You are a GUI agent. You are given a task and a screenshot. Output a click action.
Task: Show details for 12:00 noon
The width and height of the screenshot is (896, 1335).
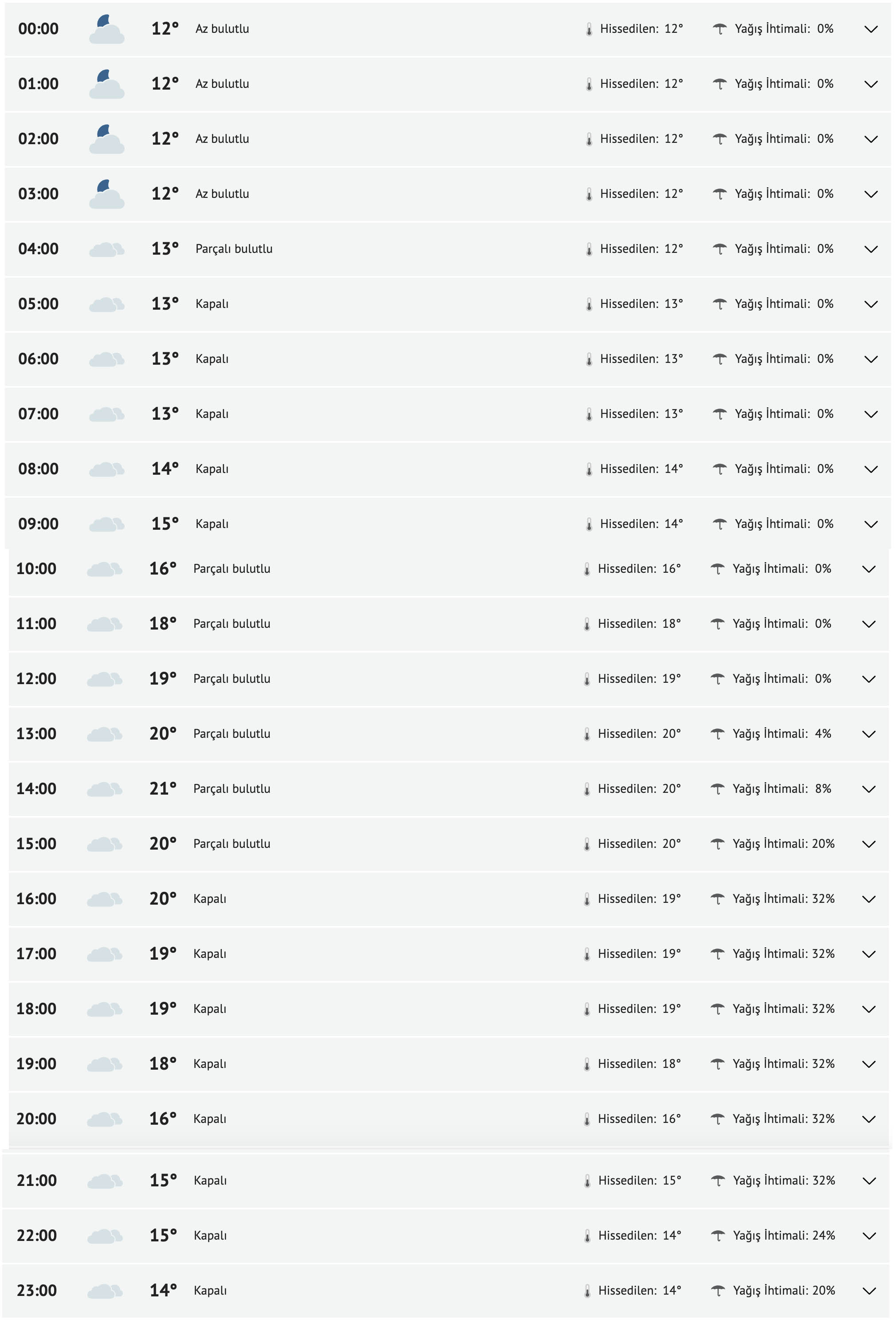[x=868, y=679]
